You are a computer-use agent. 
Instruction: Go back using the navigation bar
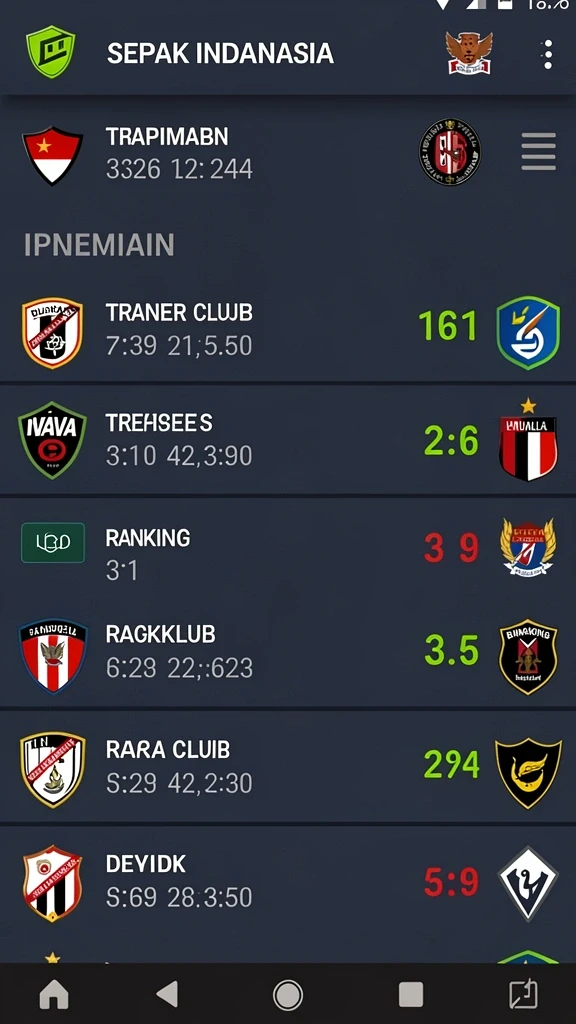click(x=167, y=994)
